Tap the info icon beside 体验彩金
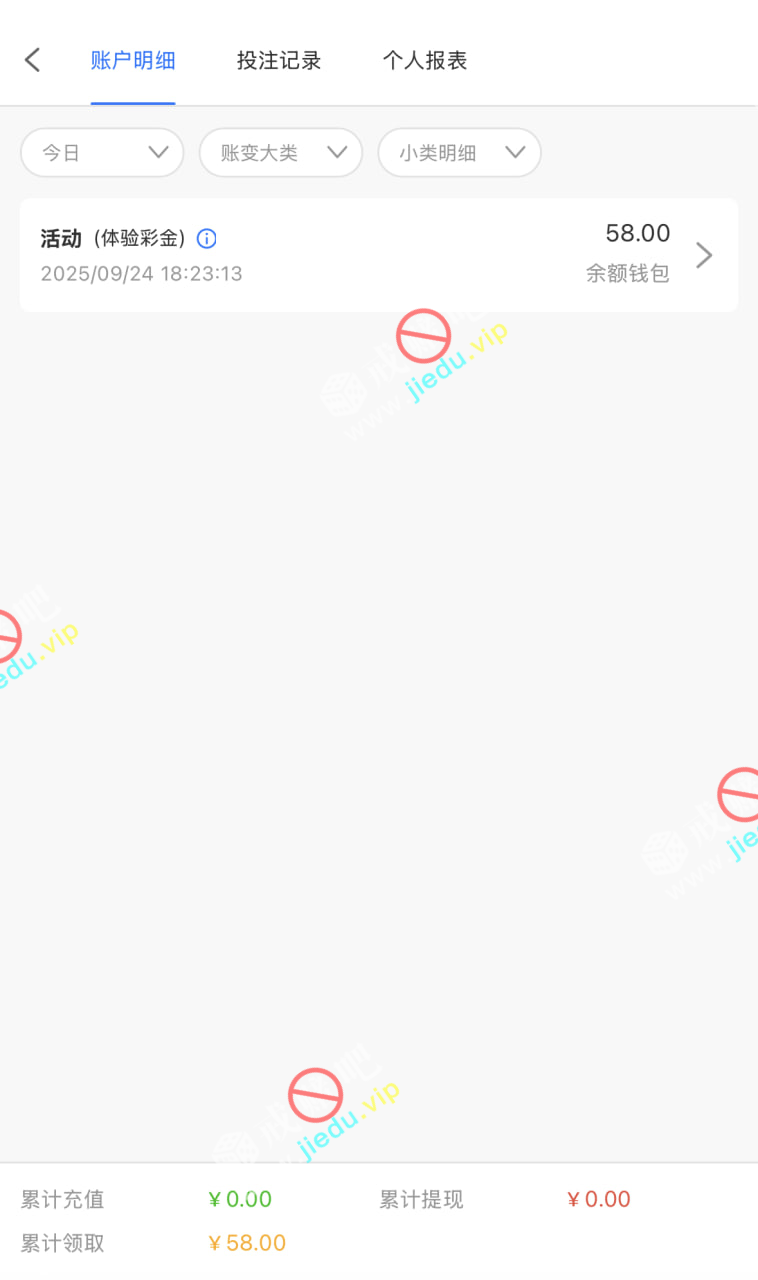This screenshot has height=1280, width=758. coord(207,239)
